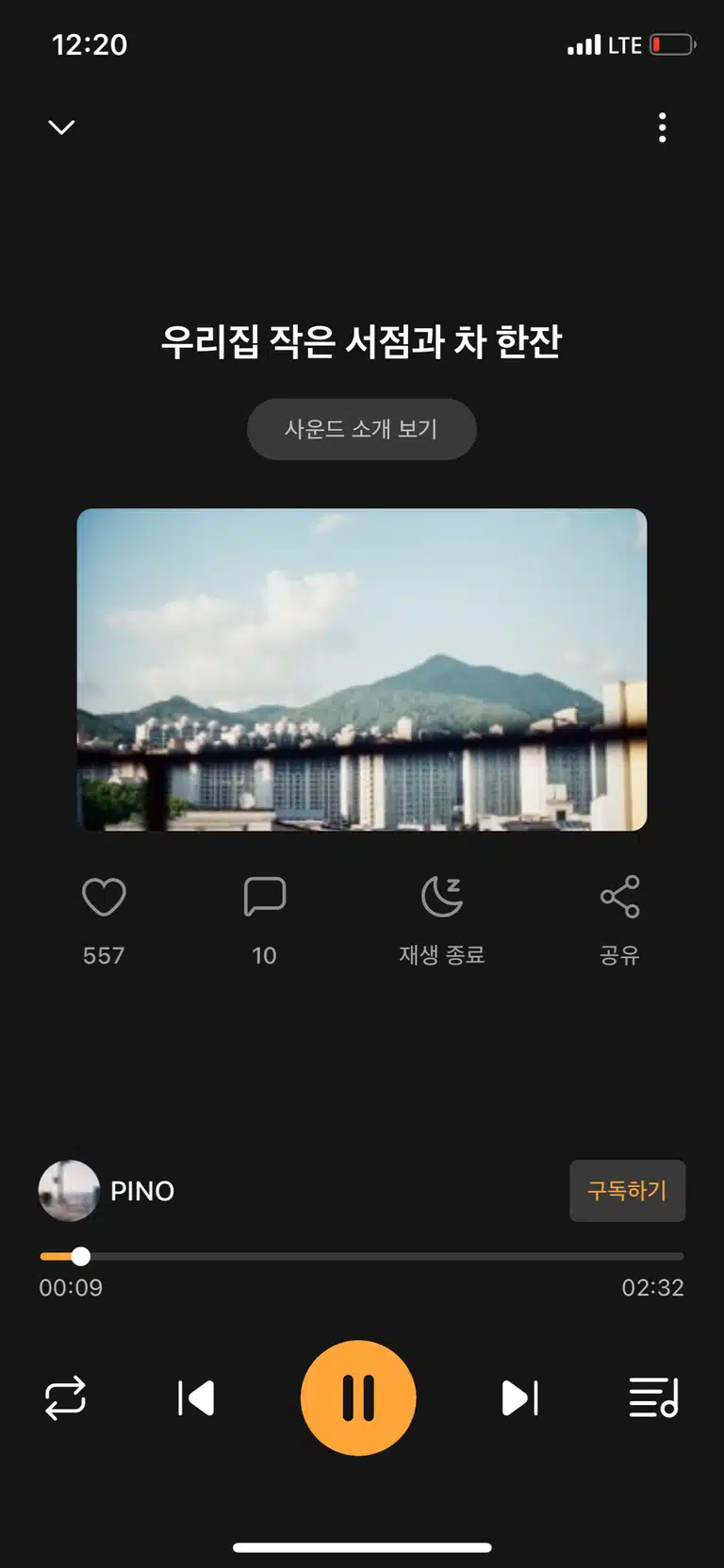Screen dimensions: 724x1568
Task: Subscribe with the 구독하기 button
Action: 628,1191
